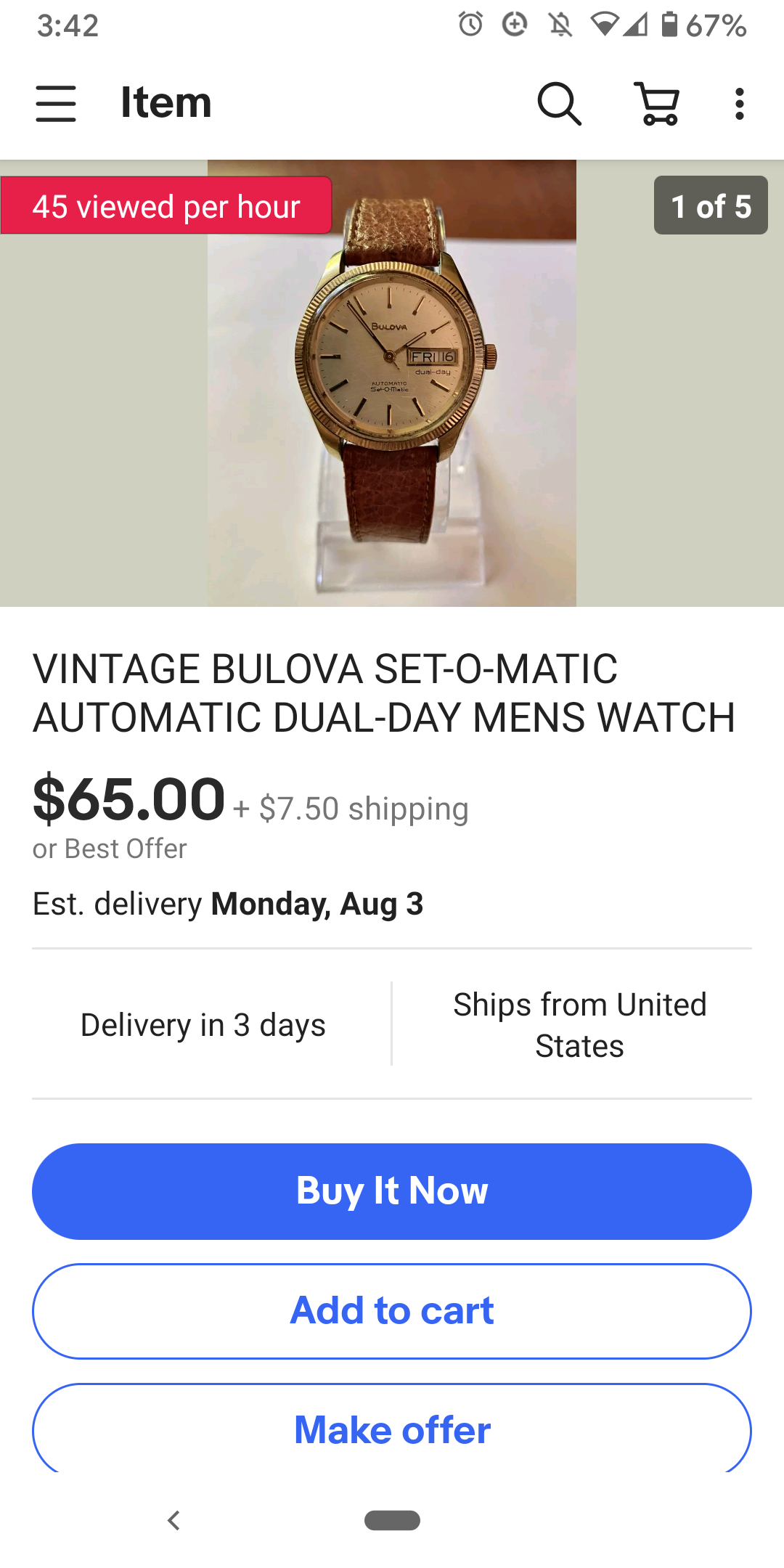Make an offer on the watch
Screen dimensions: 784x1568
click(392, 1429)
